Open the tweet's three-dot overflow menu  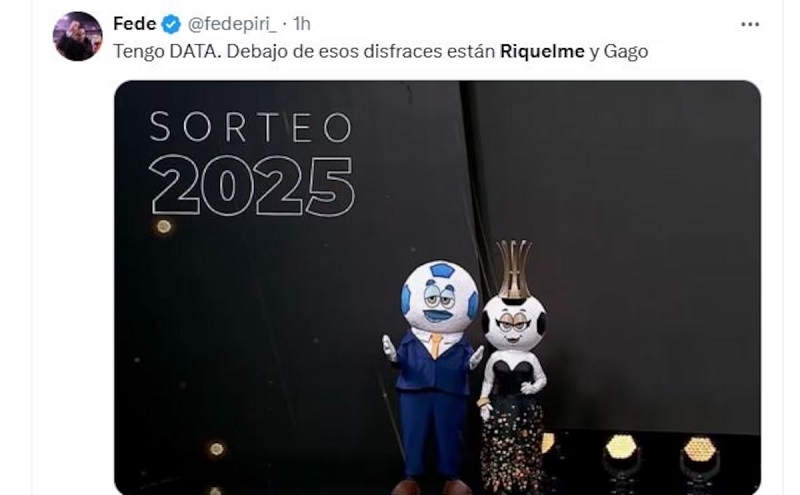point(749,24)
